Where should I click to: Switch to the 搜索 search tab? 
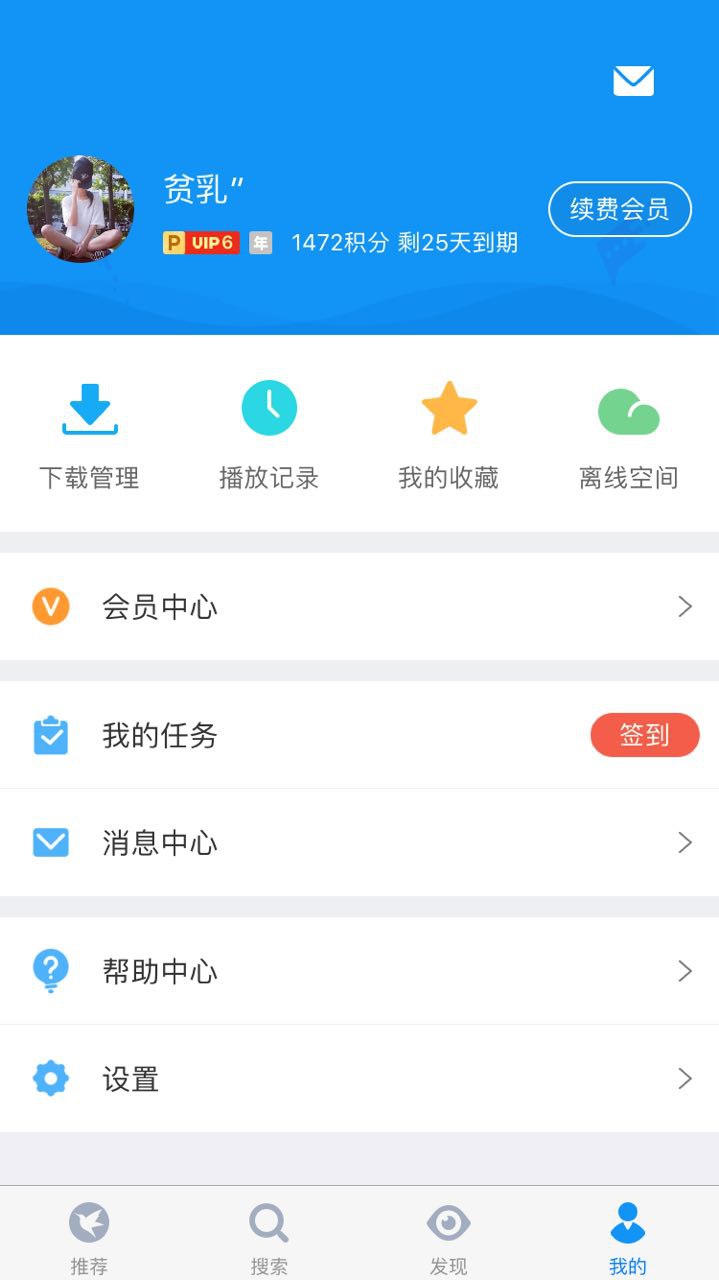[x=269, y=1236]
